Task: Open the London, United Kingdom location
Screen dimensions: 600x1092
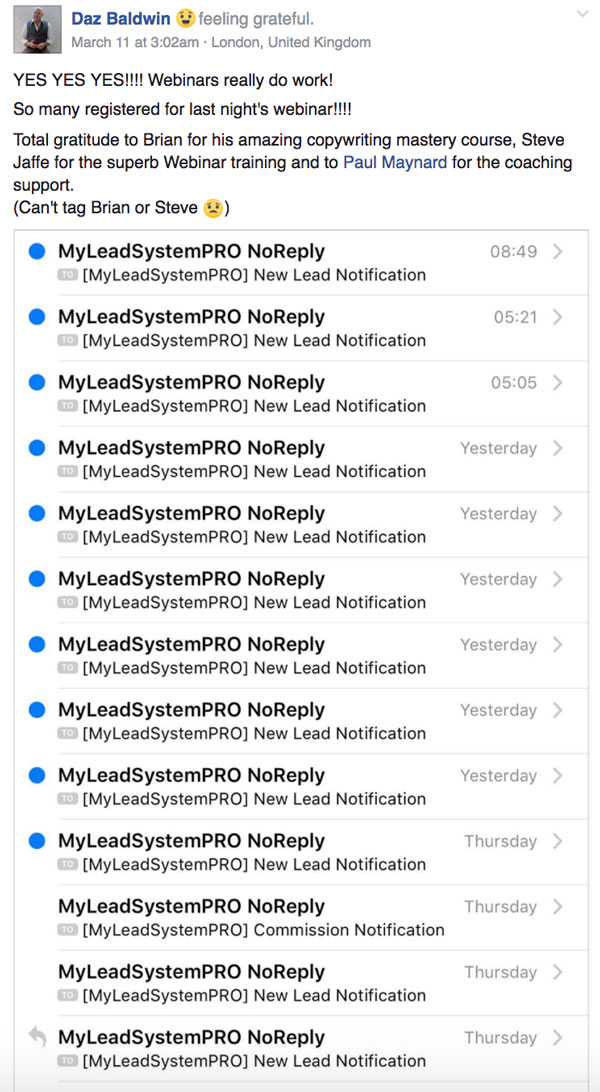Action: [x=291, y=42]
